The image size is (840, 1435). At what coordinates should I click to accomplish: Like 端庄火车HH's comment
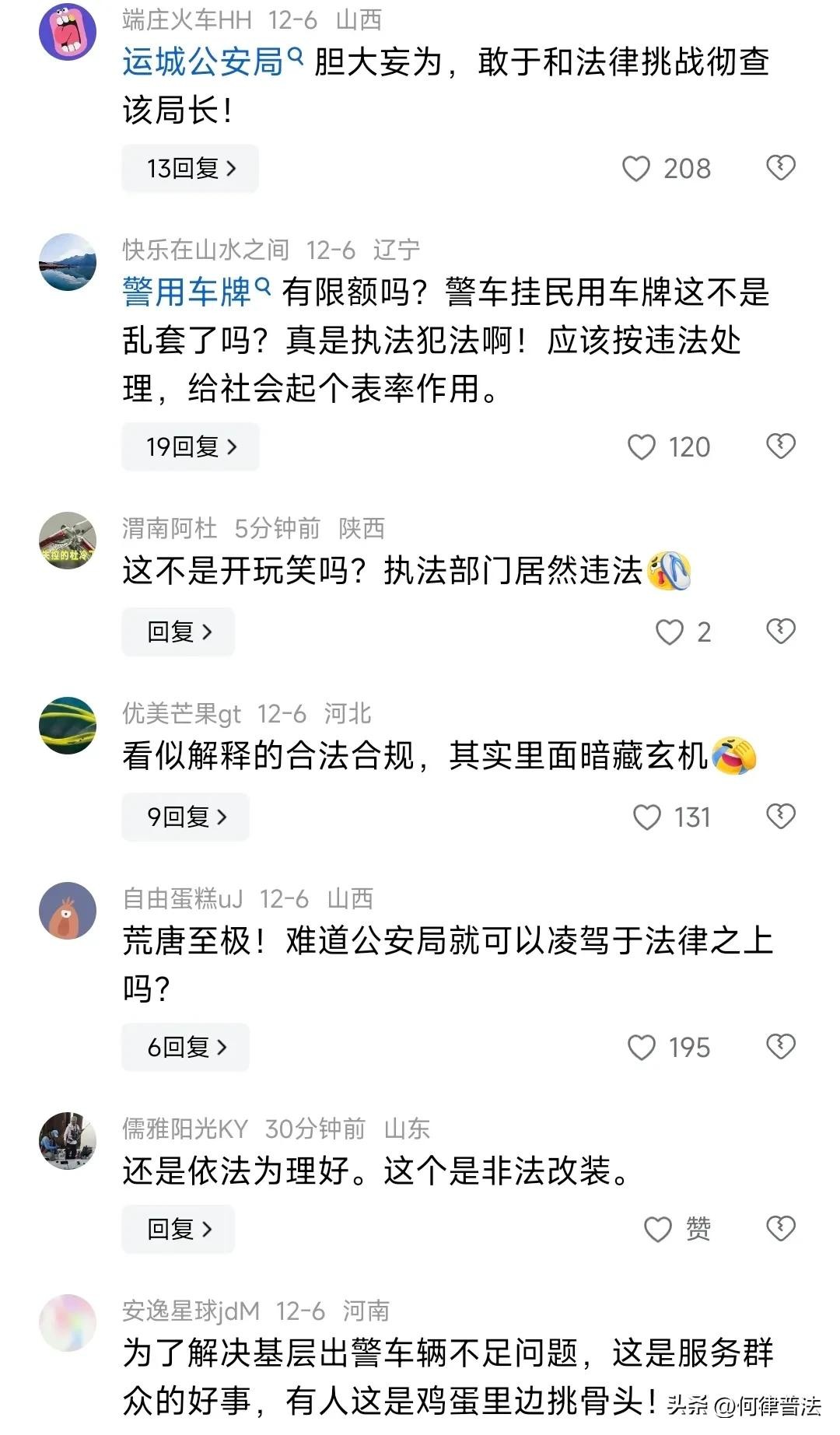(636, 169)
